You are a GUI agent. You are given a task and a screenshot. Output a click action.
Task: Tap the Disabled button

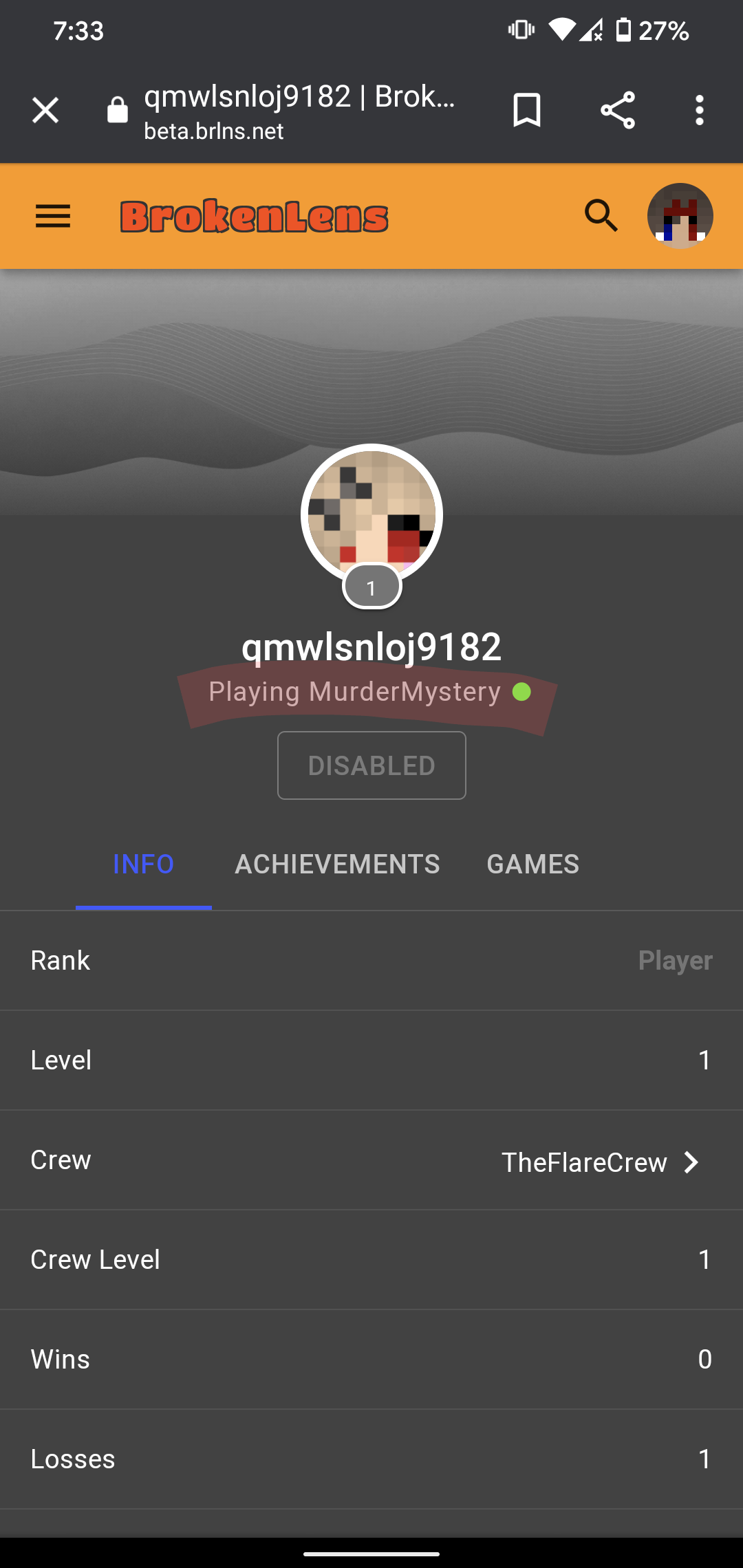coord(371,765)
